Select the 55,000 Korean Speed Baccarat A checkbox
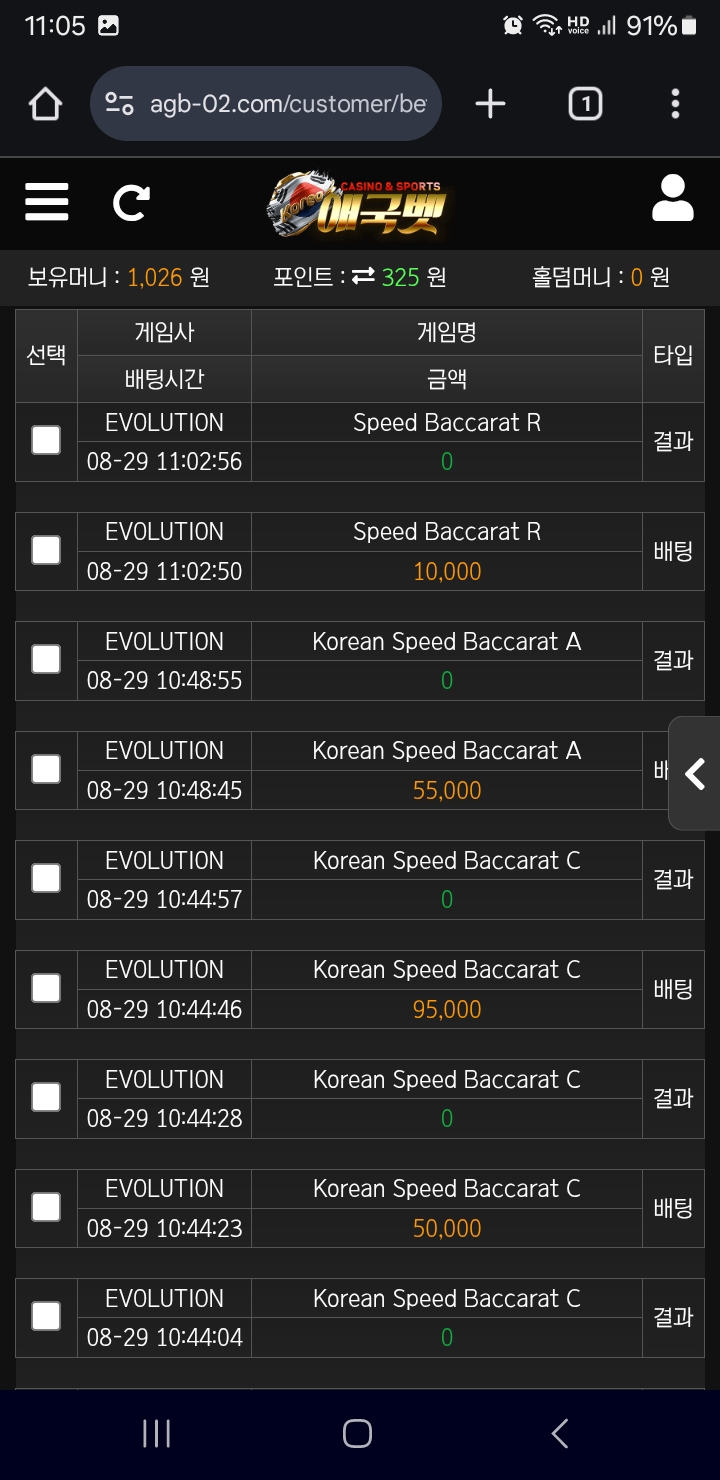This screenshot has height=1480, width=720. coord(46,769)
